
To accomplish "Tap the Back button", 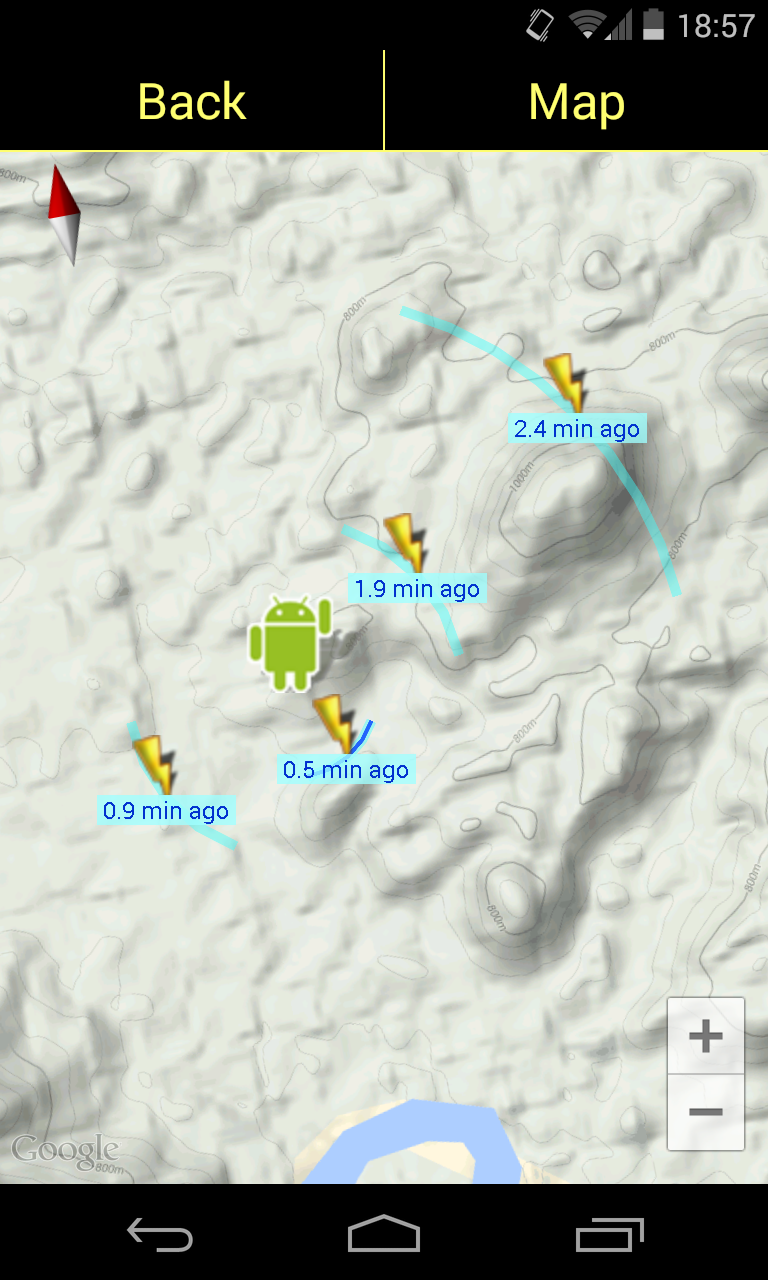I will point(191,101).
